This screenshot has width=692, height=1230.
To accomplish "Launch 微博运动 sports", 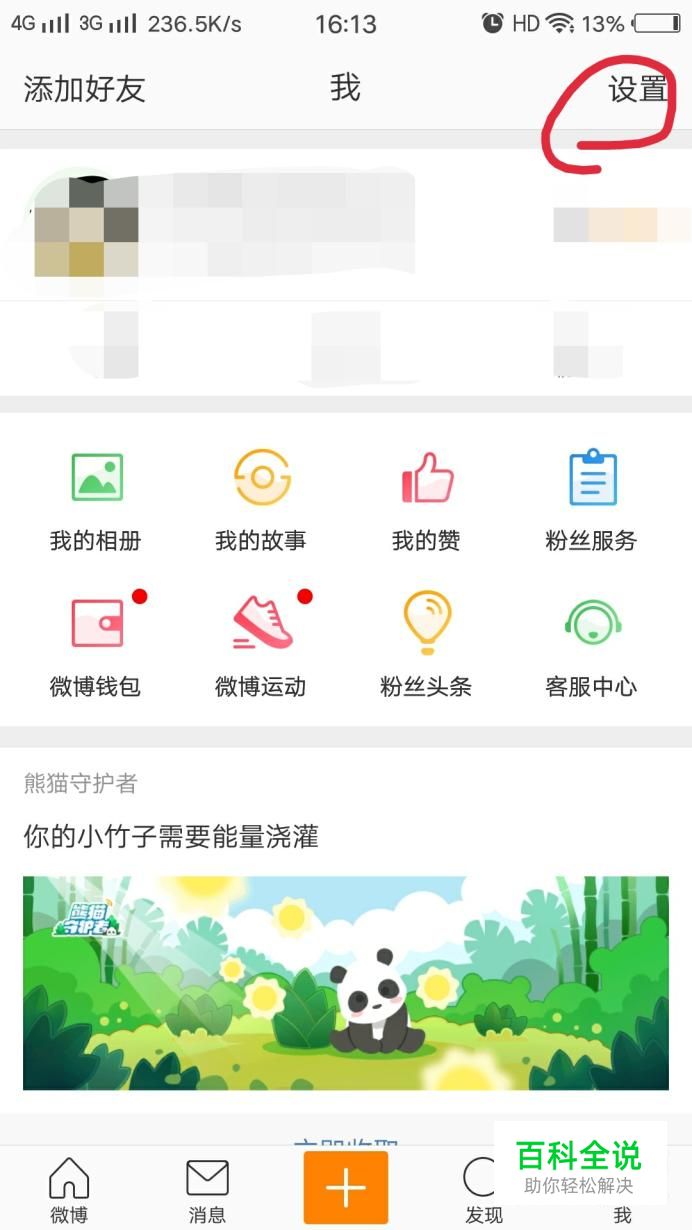I will click(261, 645).
